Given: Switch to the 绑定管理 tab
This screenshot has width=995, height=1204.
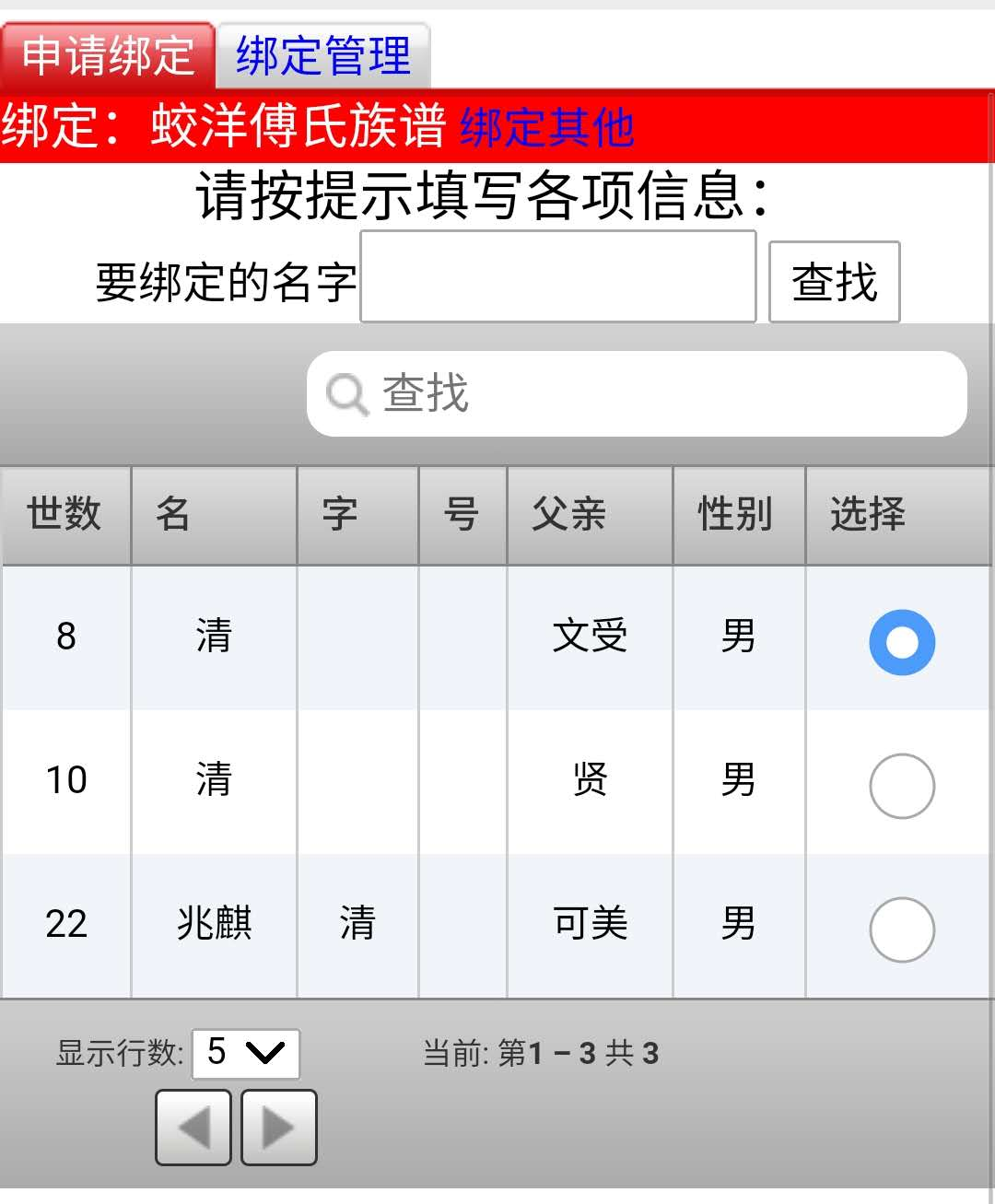Looking at the screenshot, I should coord(322,56).
